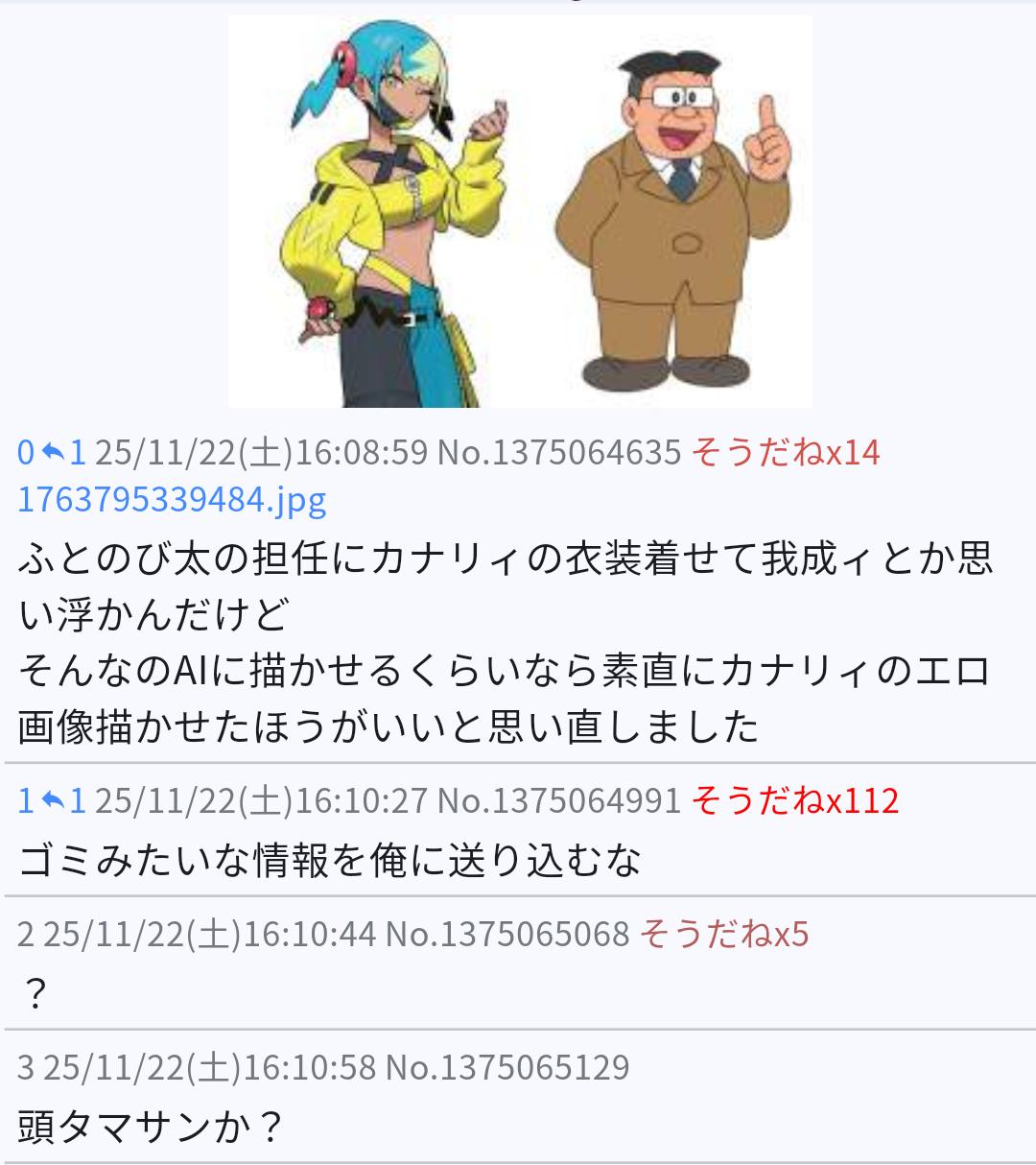Screen dimensions: 1036x1165
Task: Tap そうだねx14 on post No.1375064635
Action: point(785,452)
